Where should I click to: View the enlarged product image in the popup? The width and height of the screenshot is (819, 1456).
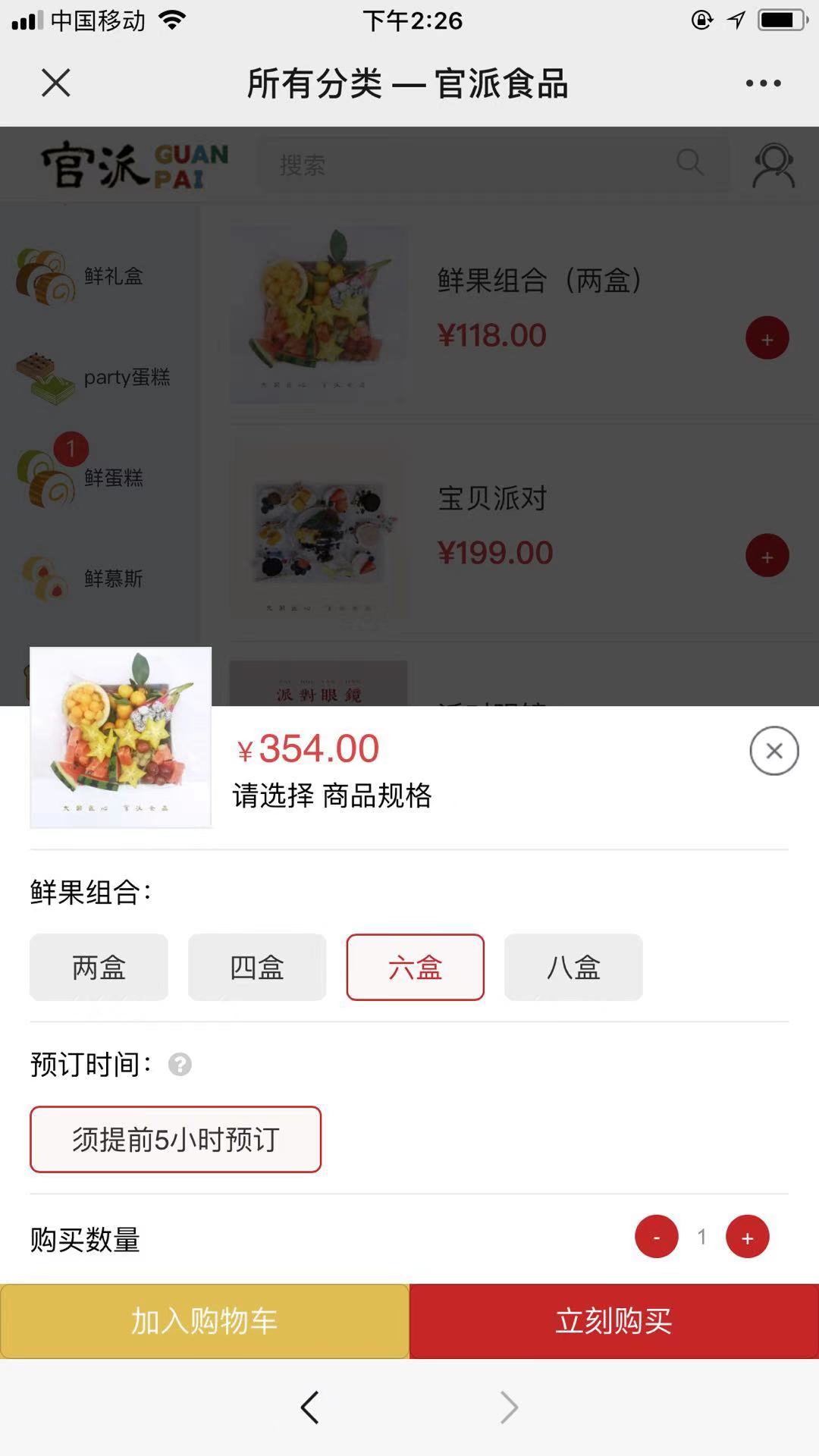pyautogui.click(x=121, y=737)
